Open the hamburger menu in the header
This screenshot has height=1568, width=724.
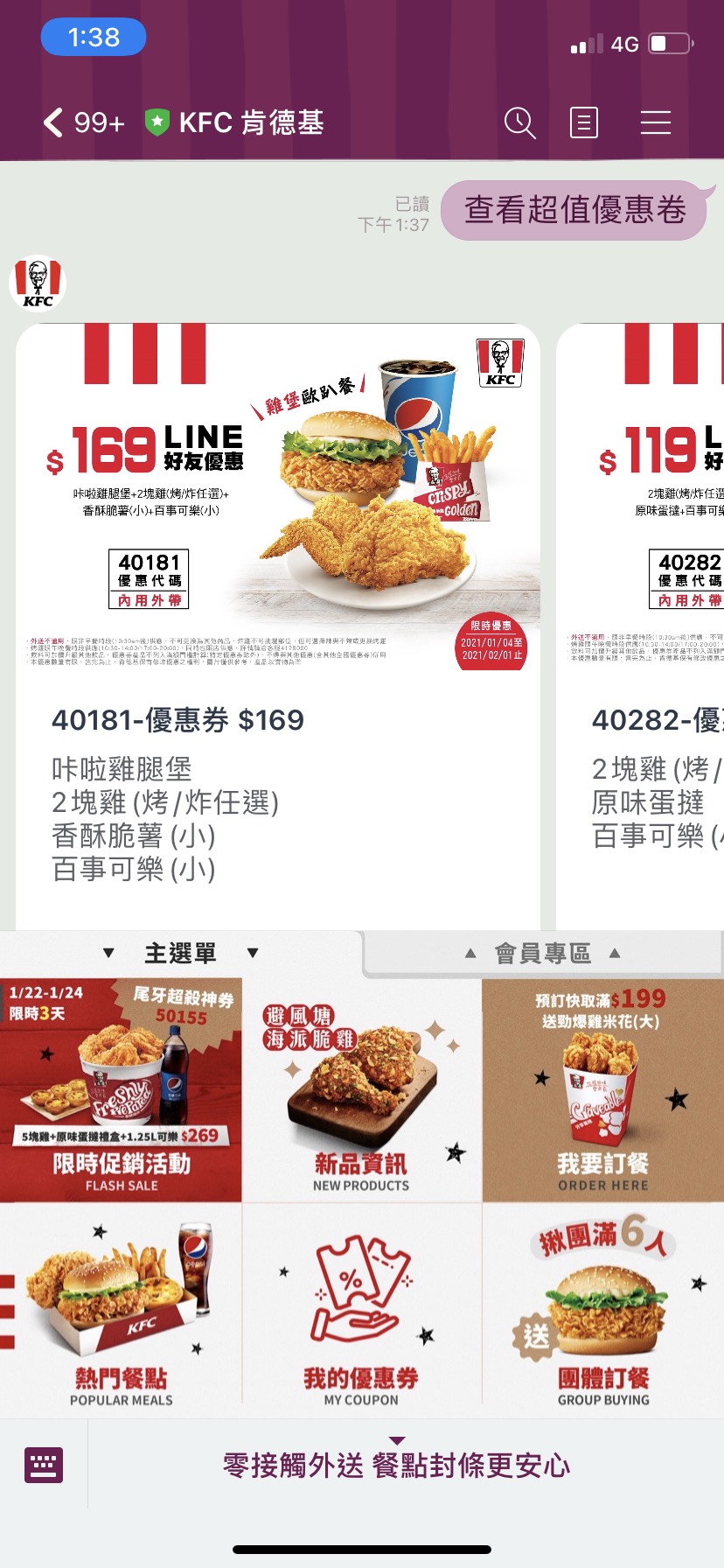pyautogui.click(x=655, y=122)
